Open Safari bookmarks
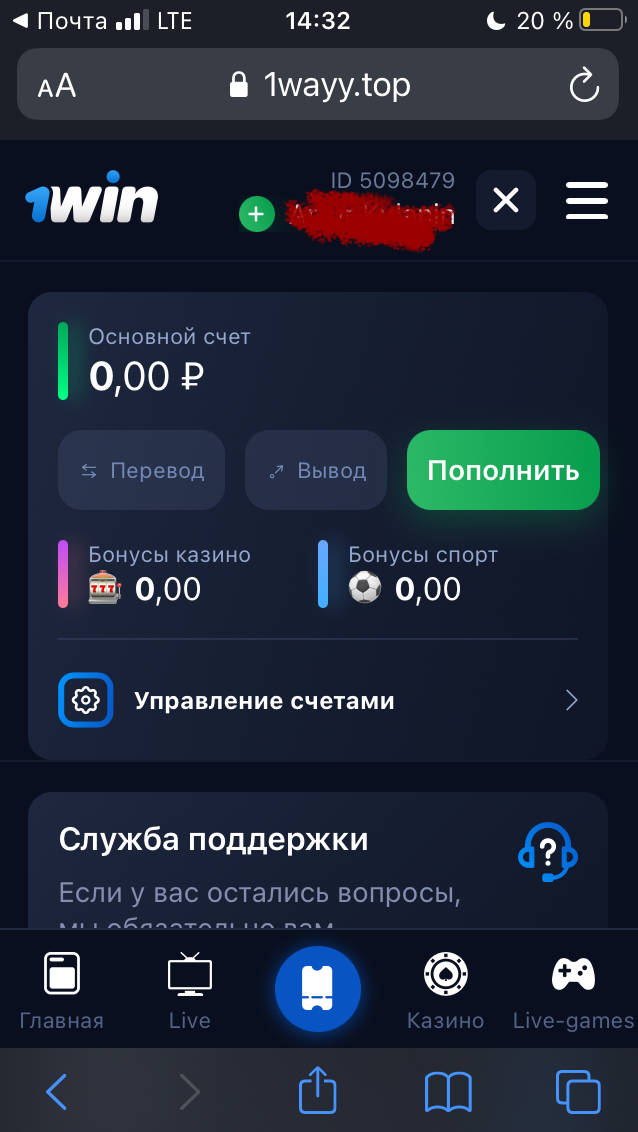The width and height of the screenshot is (638, 1132). (448, 1091)
